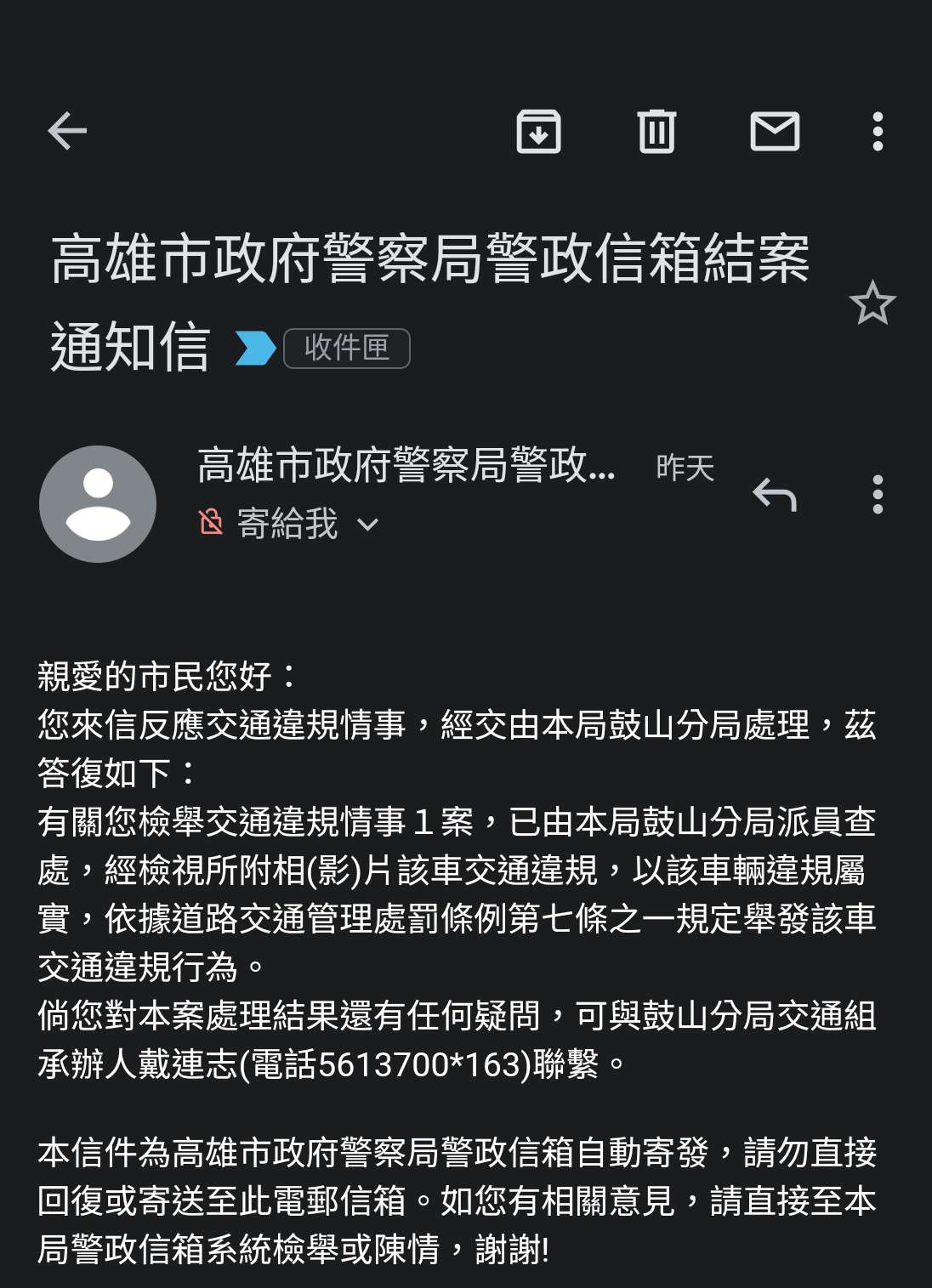The width and height of the screenshot is (932, 1288).
Task: Tap the blue importance marker beside the subject
Action: click(255, 349)
